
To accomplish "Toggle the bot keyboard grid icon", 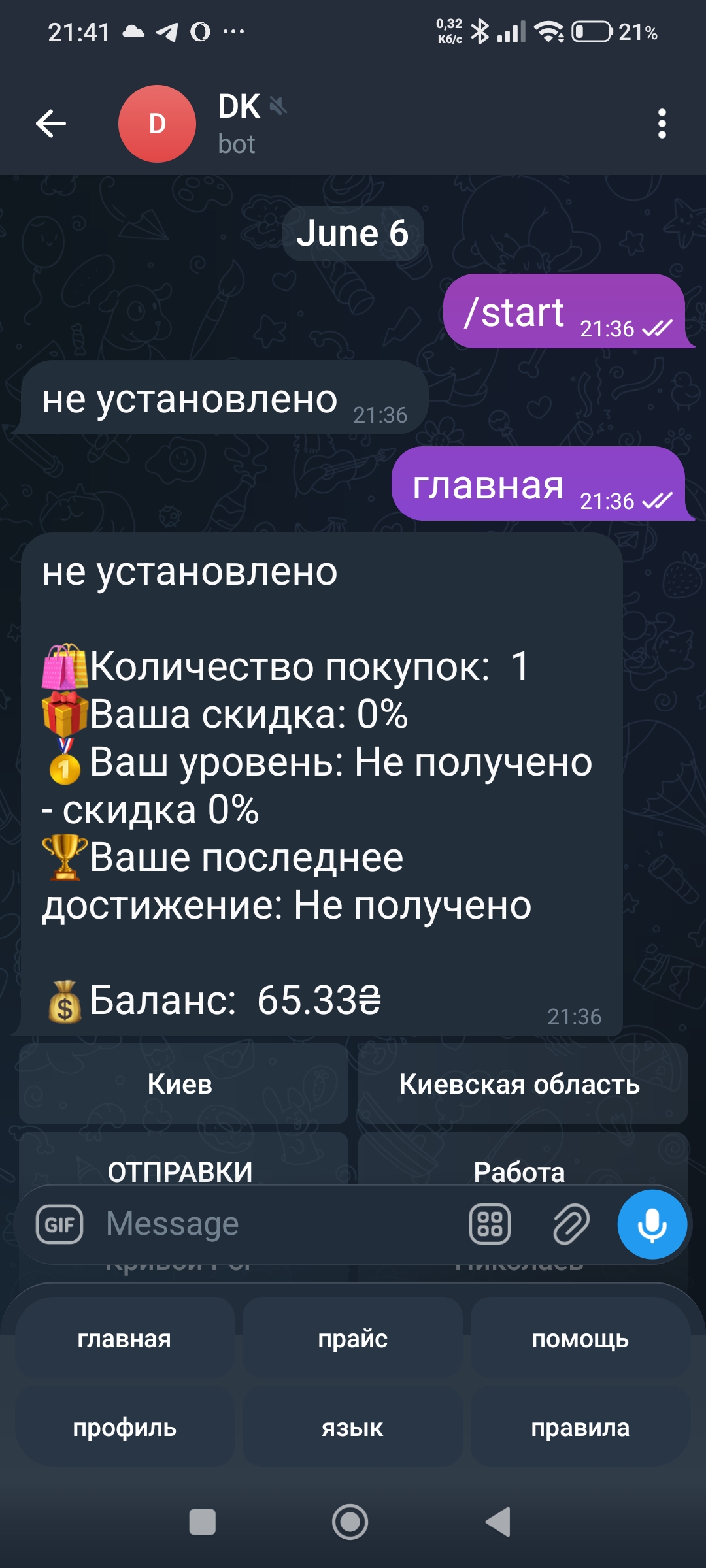I will pos(490,1224).
